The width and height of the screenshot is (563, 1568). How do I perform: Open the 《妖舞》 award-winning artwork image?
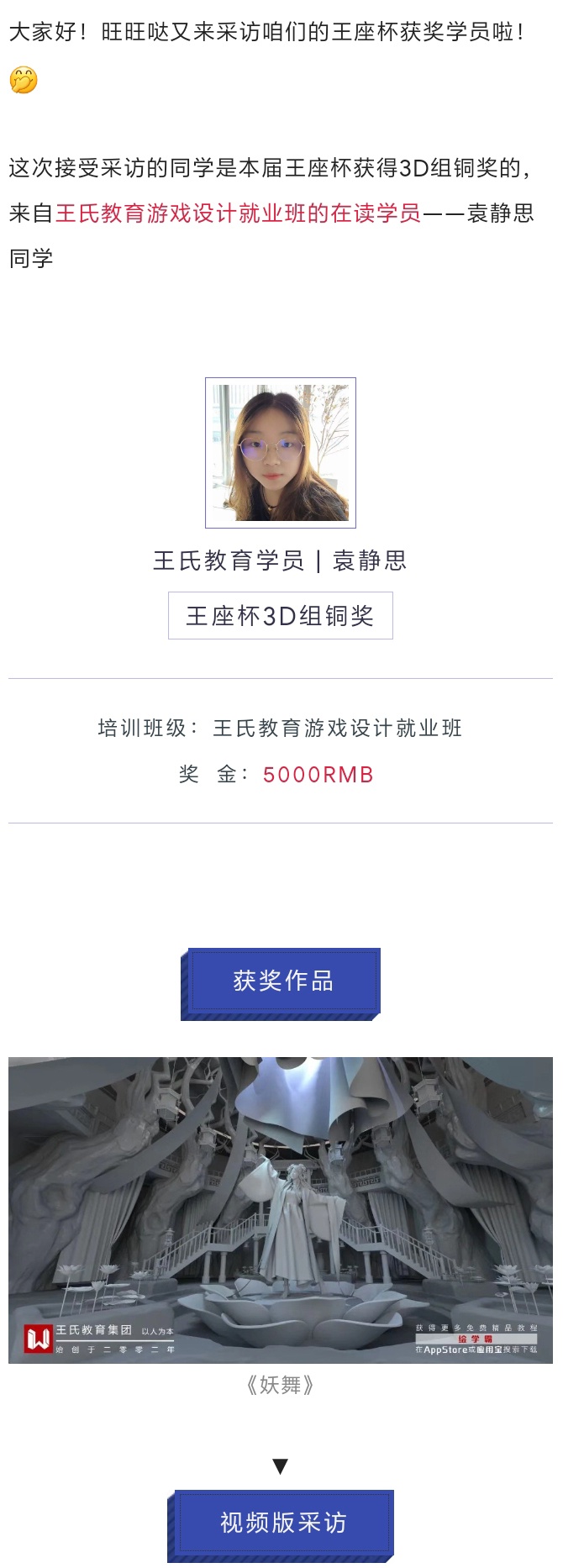tap(281, 1209)
